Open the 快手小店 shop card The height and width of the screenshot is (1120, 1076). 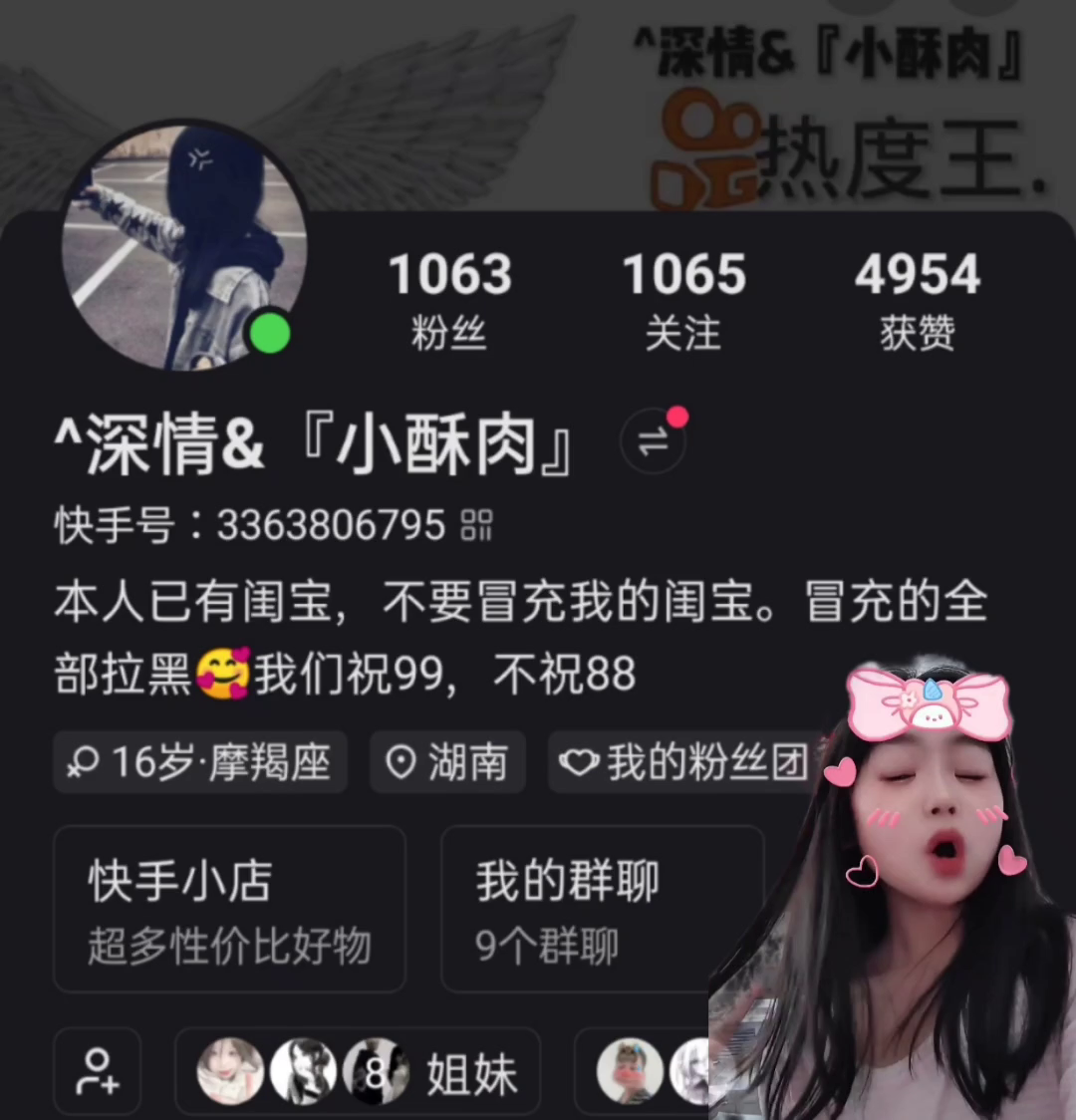coord(229,909)
